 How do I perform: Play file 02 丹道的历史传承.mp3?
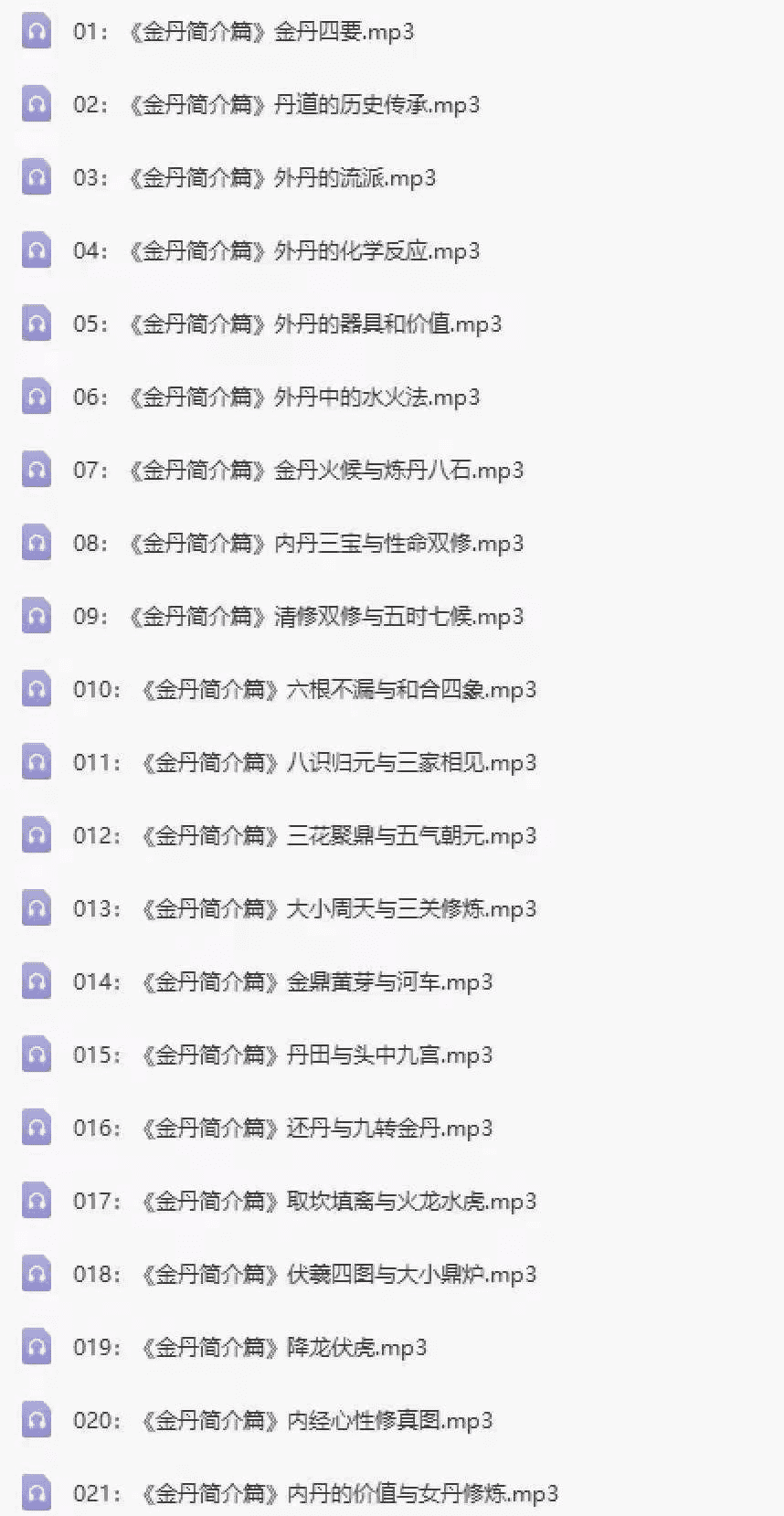[x=276, y=105]
